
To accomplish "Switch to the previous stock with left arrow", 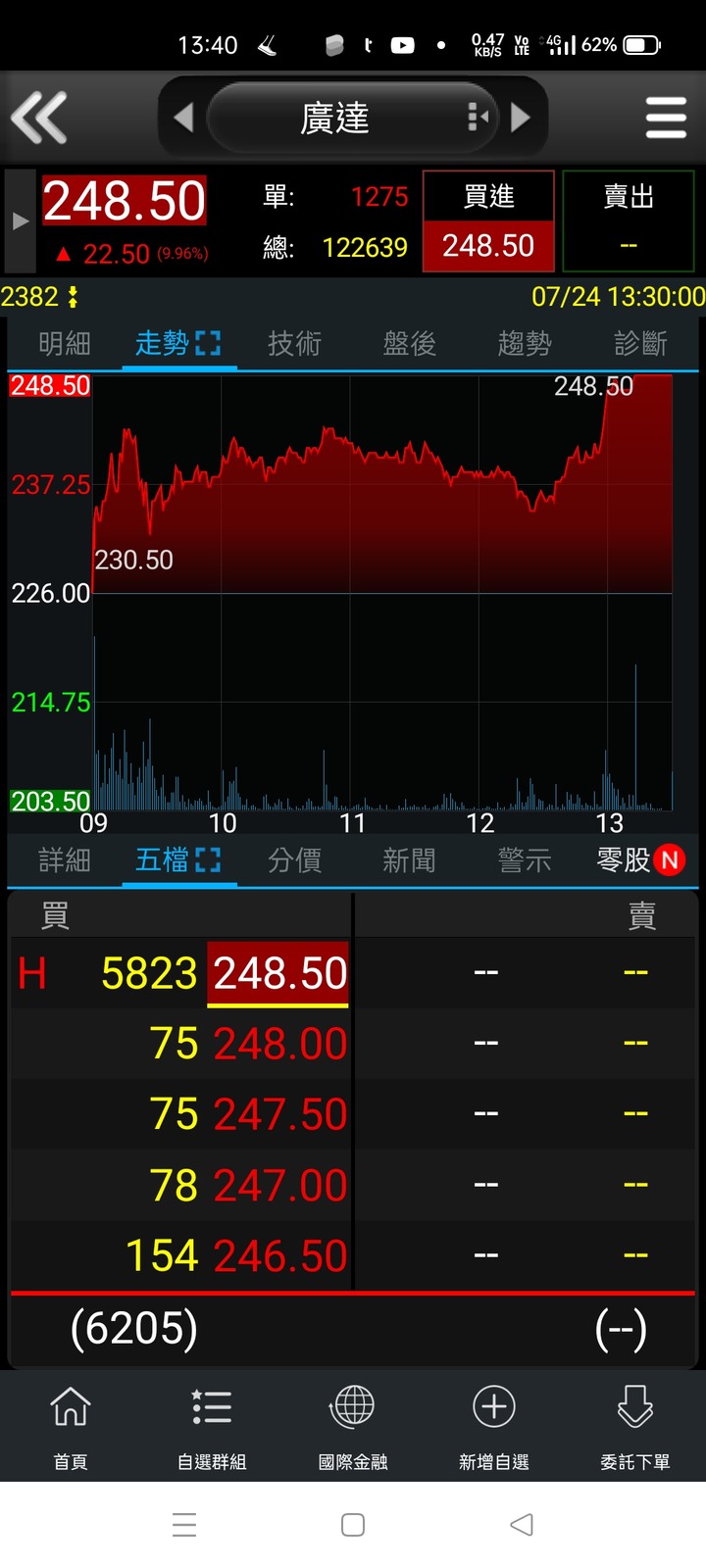I will [x=183, y=118].
